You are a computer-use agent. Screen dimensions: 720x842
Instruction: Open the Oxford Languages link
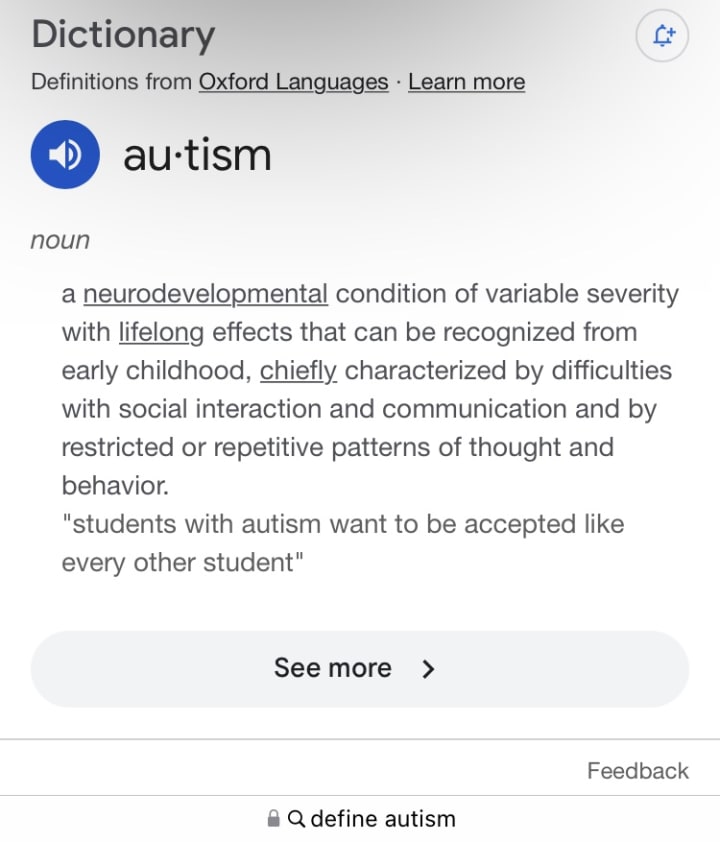[293, 82]
